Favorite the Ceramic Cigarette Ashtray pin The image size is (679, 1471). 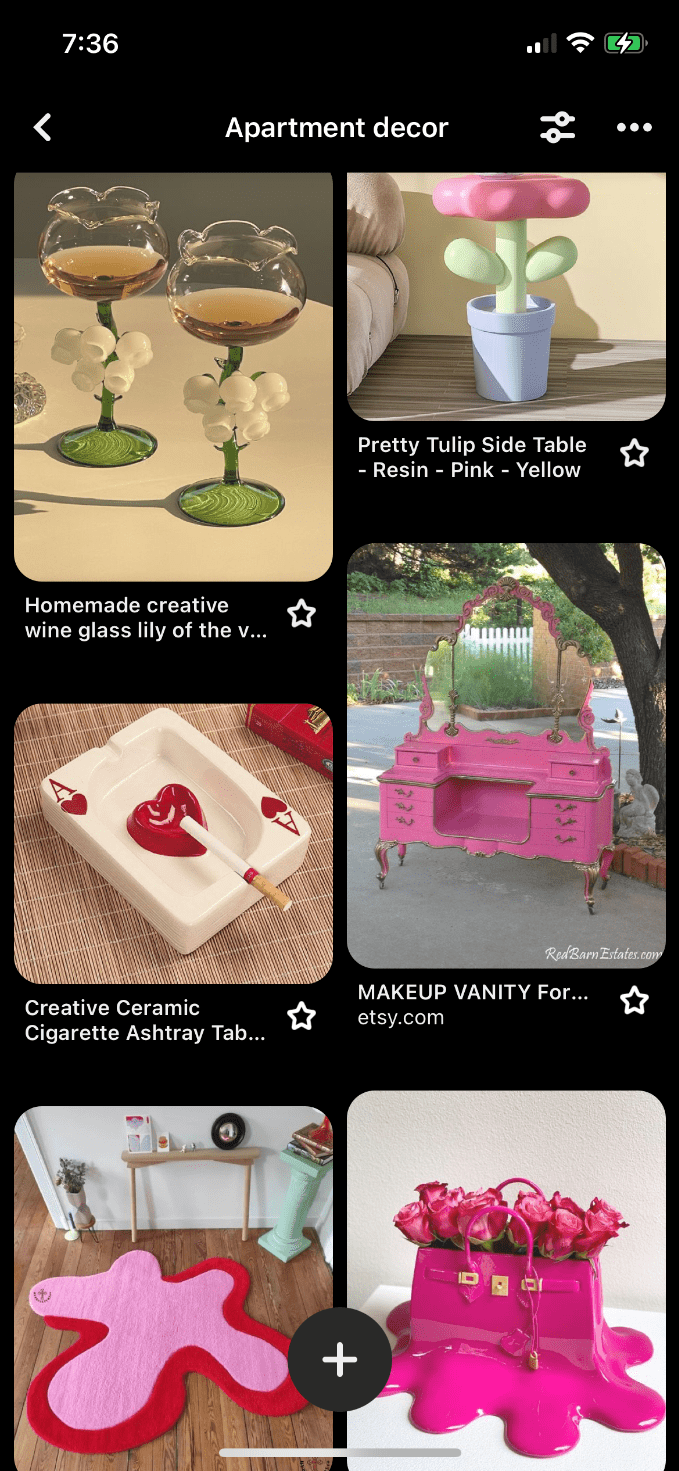pyautogui.click(x=301, y=1017)
